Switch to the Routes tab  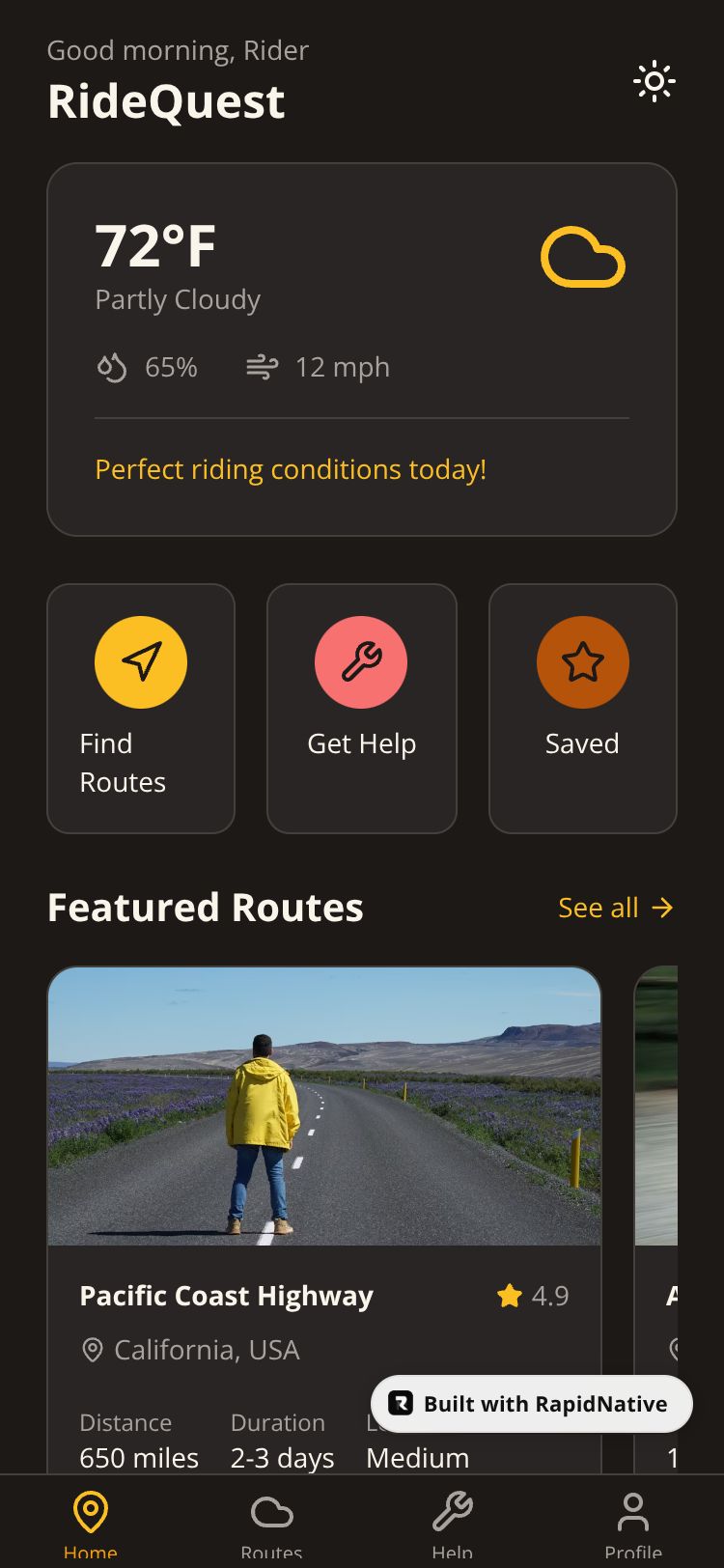tap(271, 1523)
